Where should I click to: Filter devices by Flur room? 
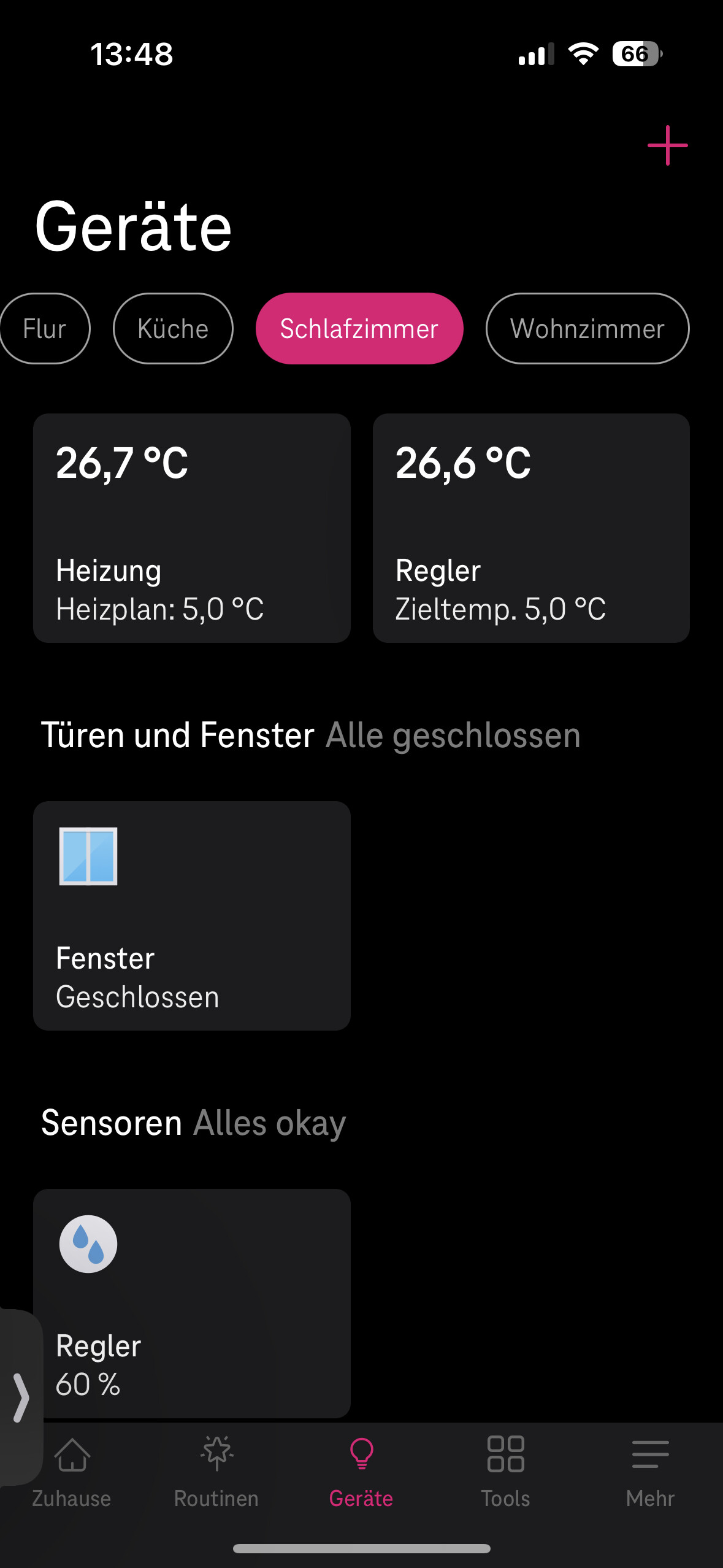(x=45, y=329)
